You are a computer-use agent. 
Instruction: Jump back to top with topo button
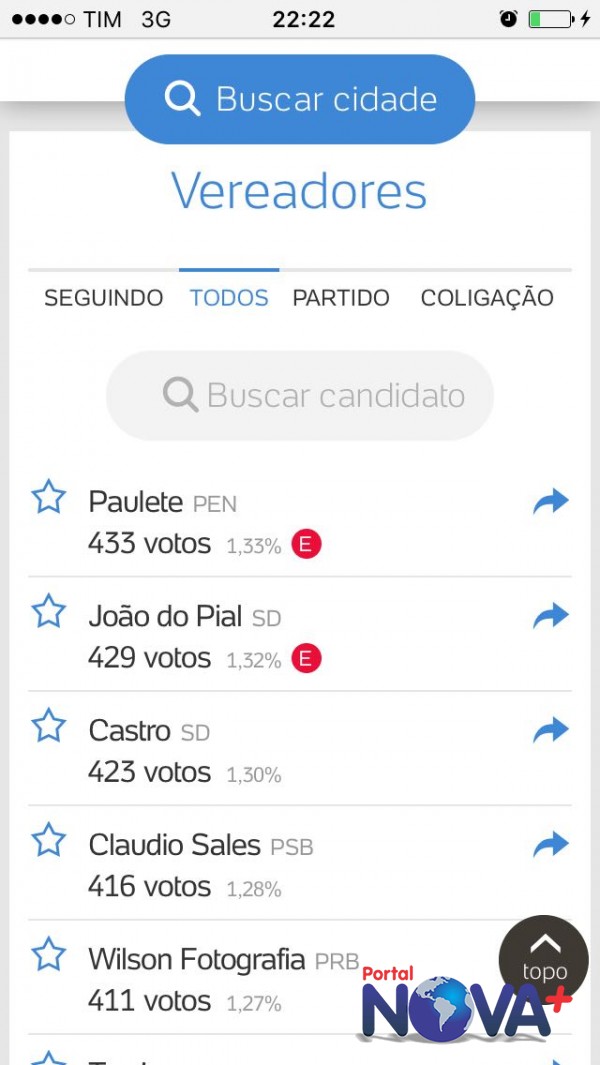tap(544, 960)
